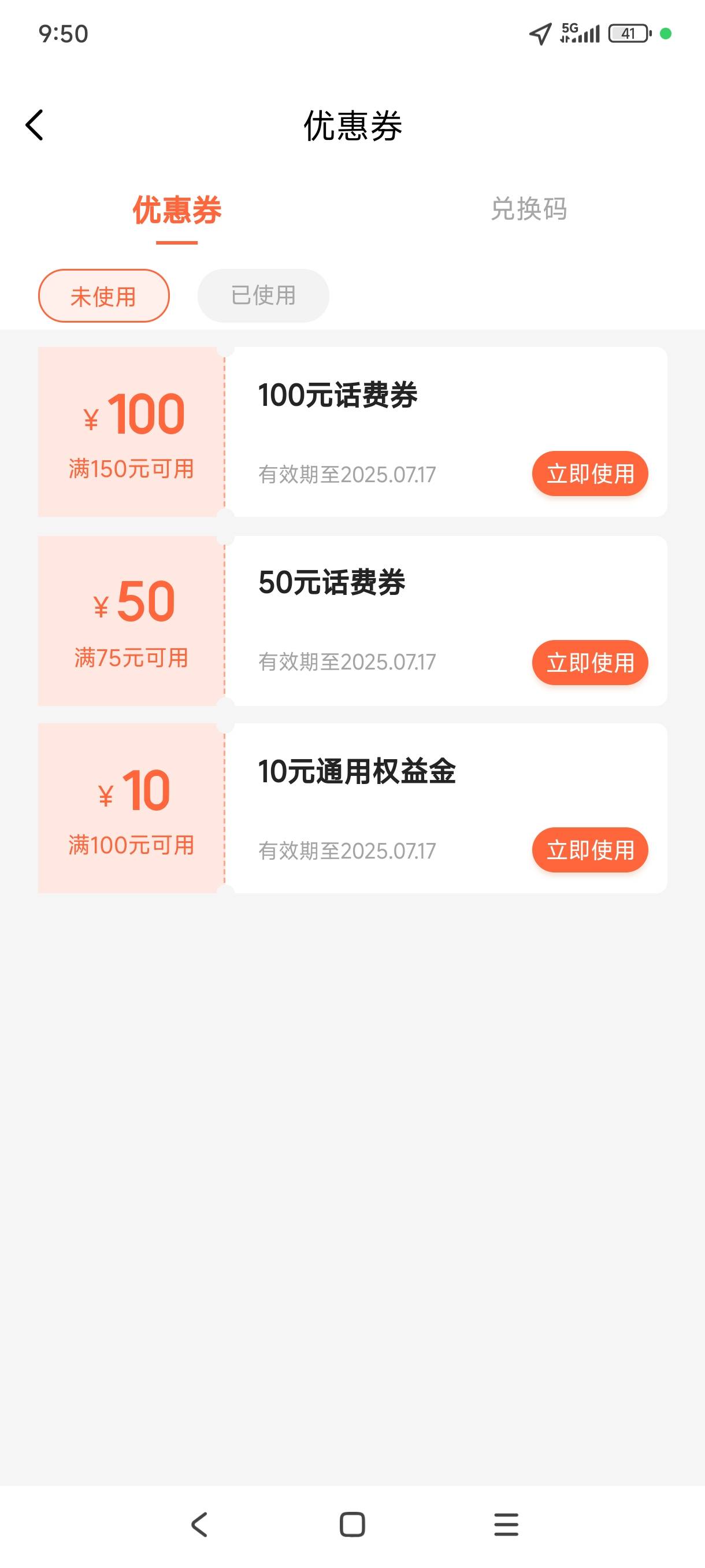This screenshot has height=1568, width=705.
Task: Switch to the 兑换码 tab
Action: 529,209
